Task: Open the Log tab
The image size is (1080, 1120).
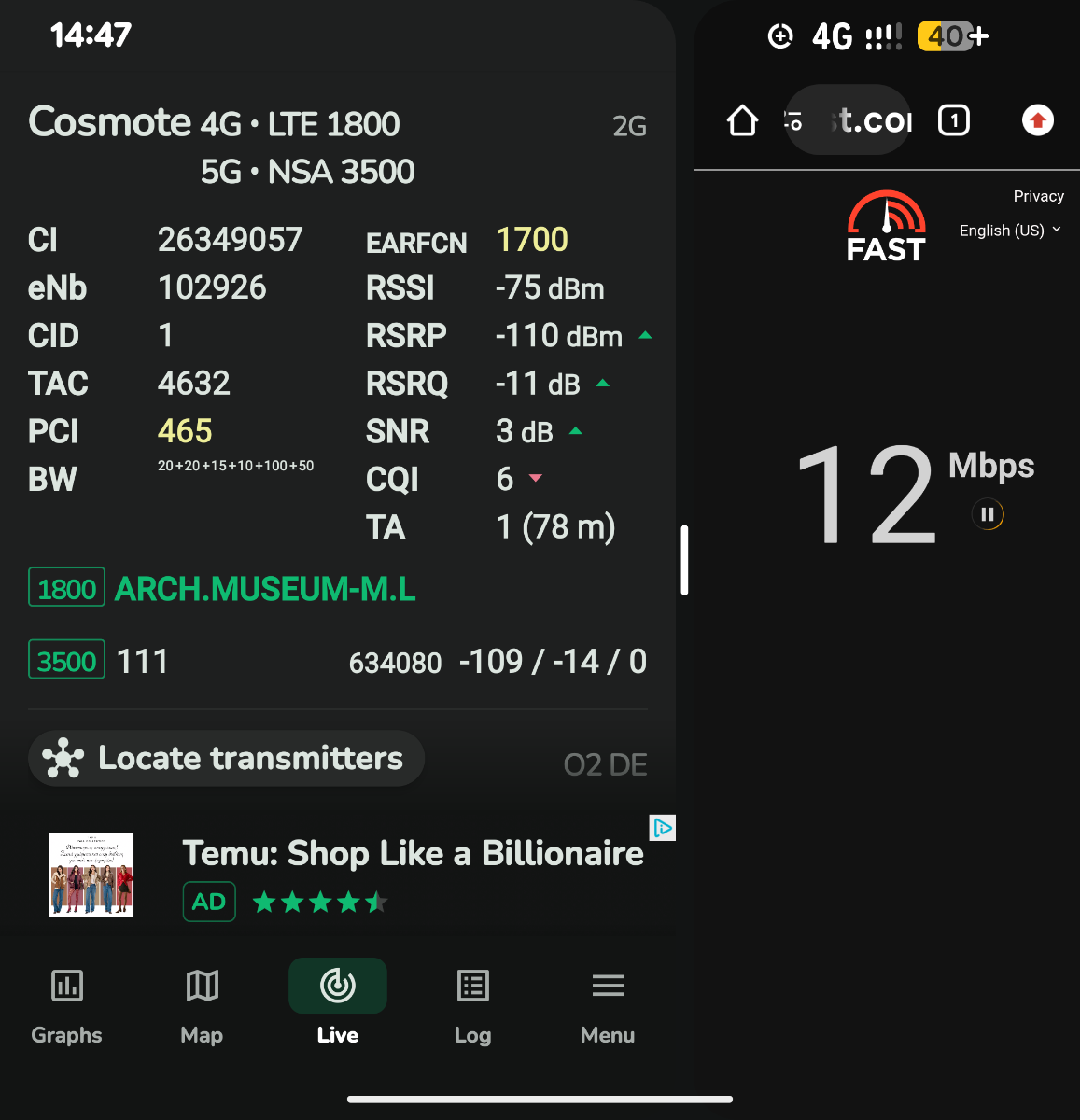Action: [472, 1003]
